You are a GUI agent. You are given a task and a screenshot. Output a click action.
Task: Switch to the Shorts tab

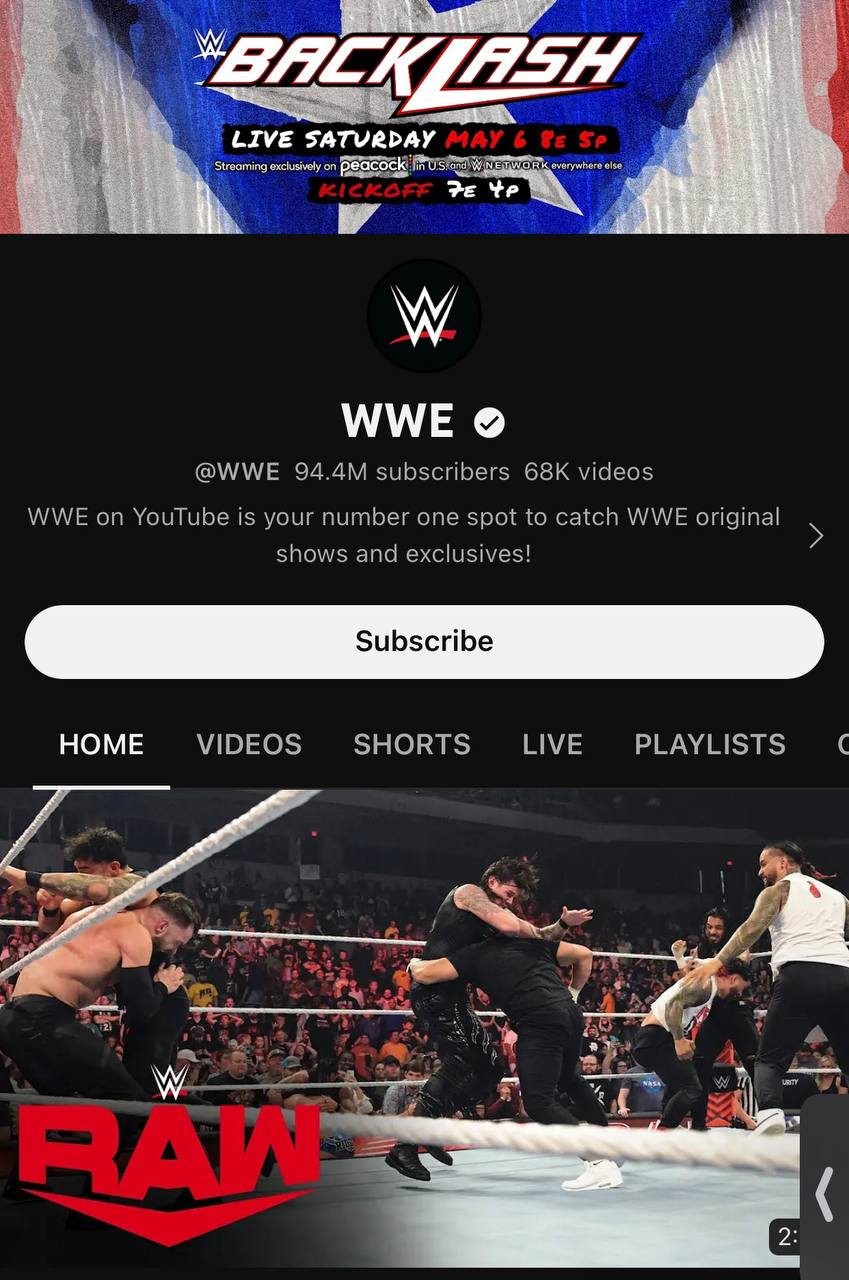pyautogui.click(x=411, y=744)
